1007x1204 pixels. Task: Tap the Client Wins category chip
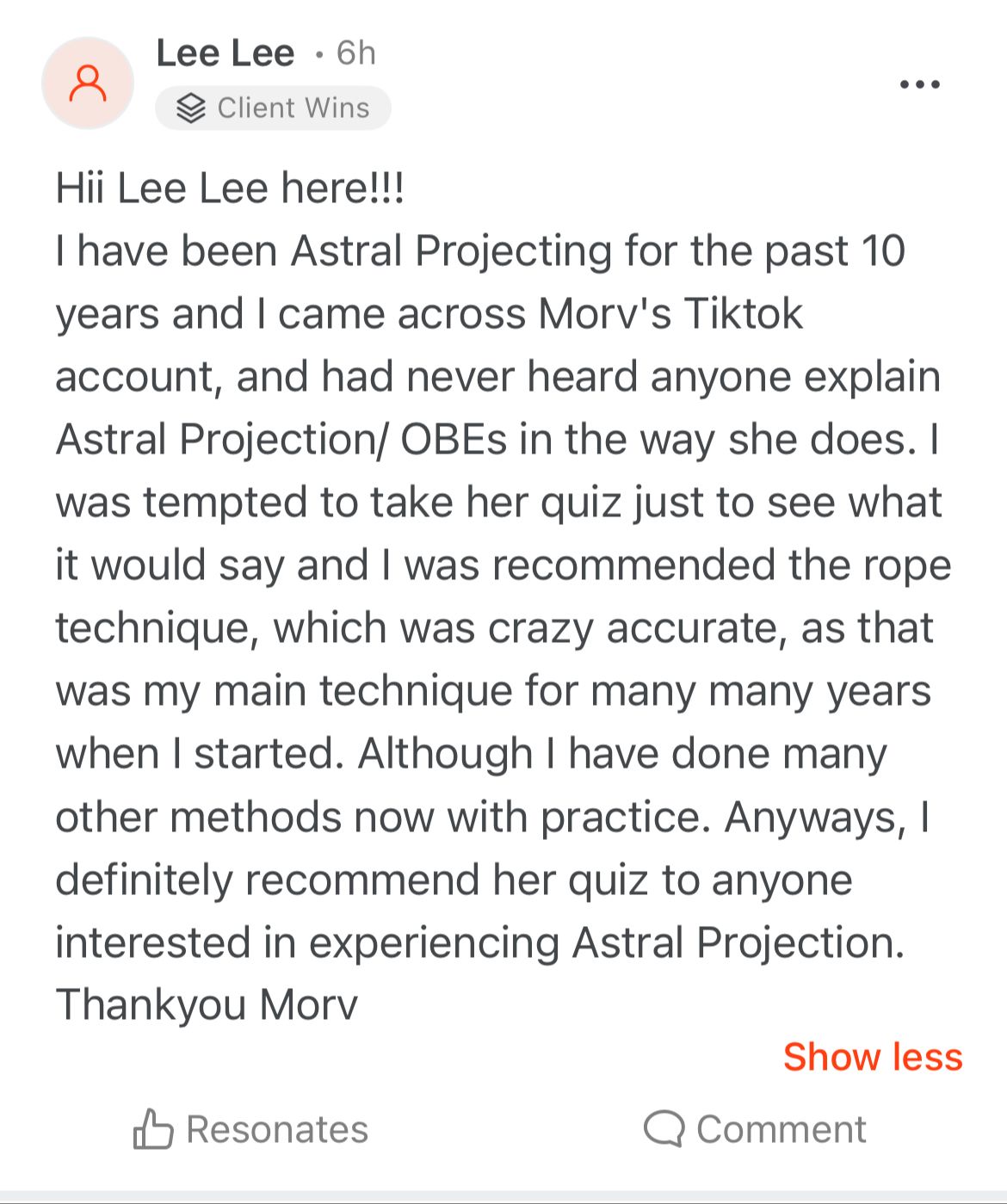(273, 108)
